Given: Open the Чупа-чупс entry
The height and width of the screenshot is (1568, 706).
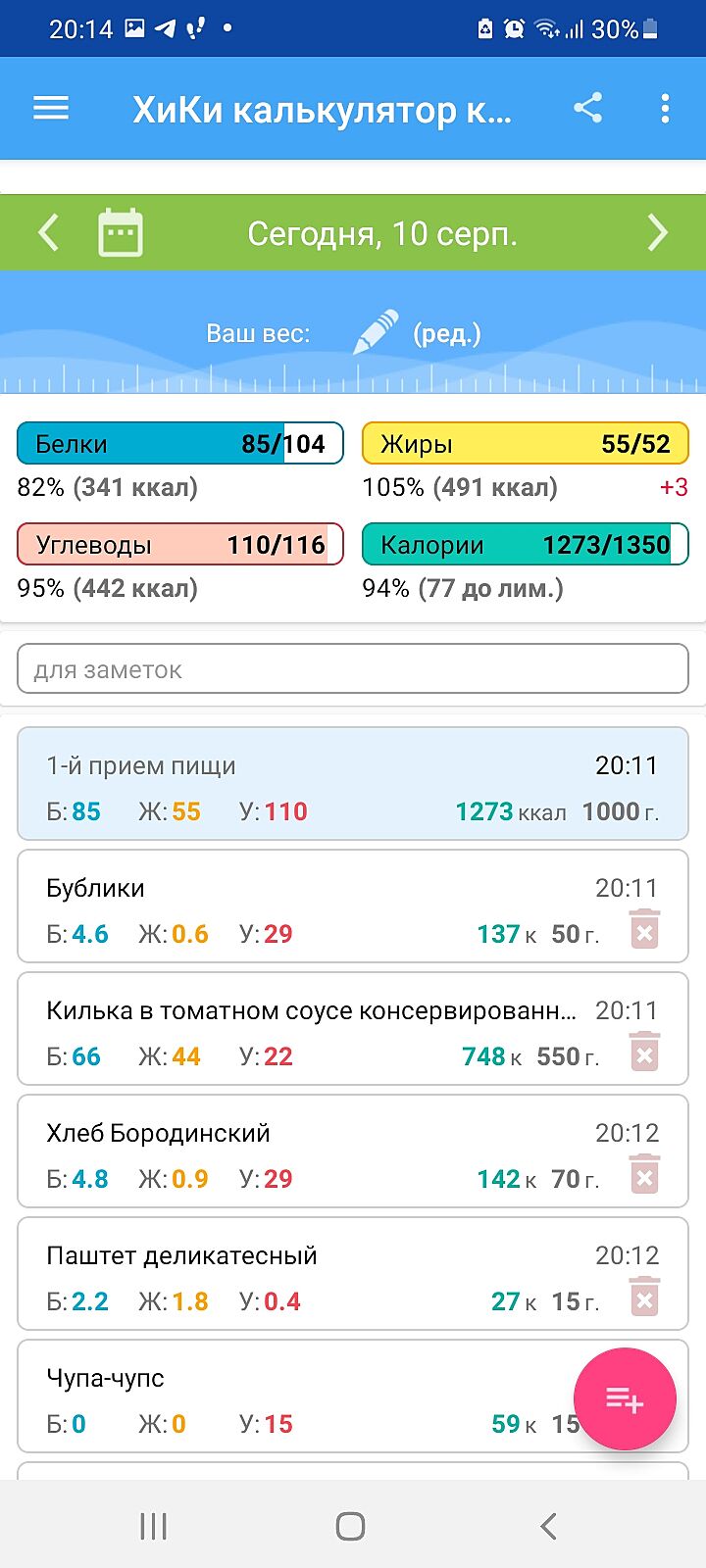Looking at the screenshot, I should (294, 1396).
